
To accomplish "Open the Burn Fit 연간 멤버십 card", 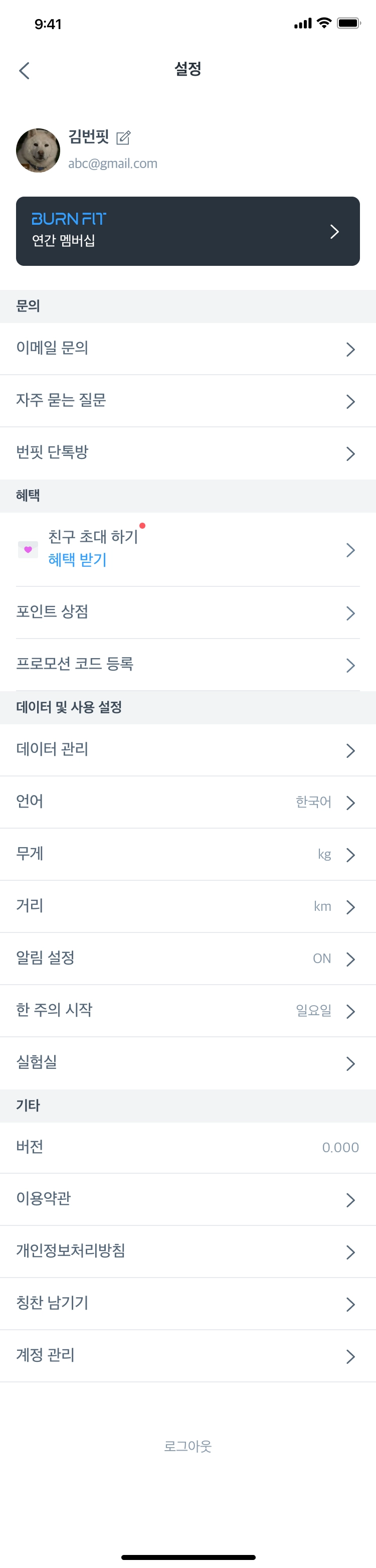I will tap(187, 231).
